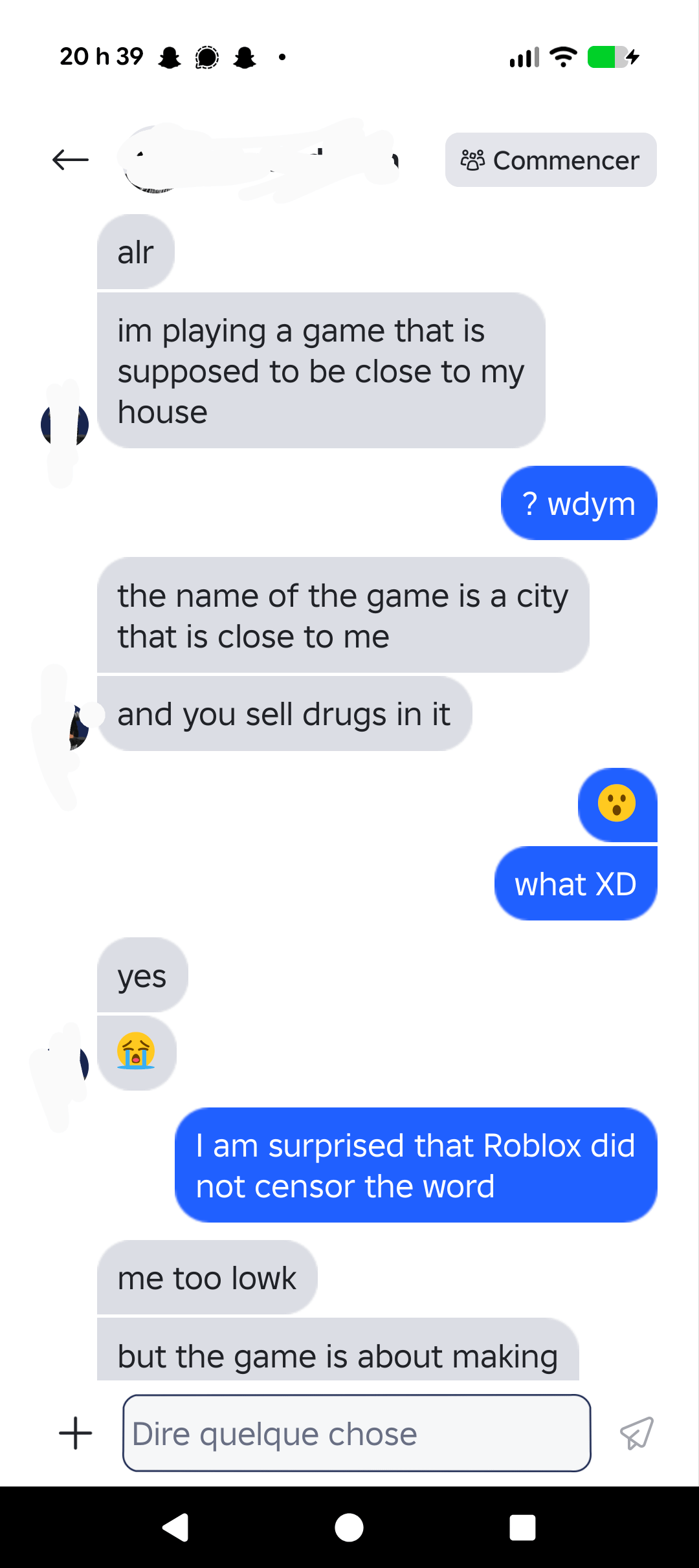Focus the 'Dire quelque chose' message field
Screen dimensions: 699x1568
click(356, 1433)
